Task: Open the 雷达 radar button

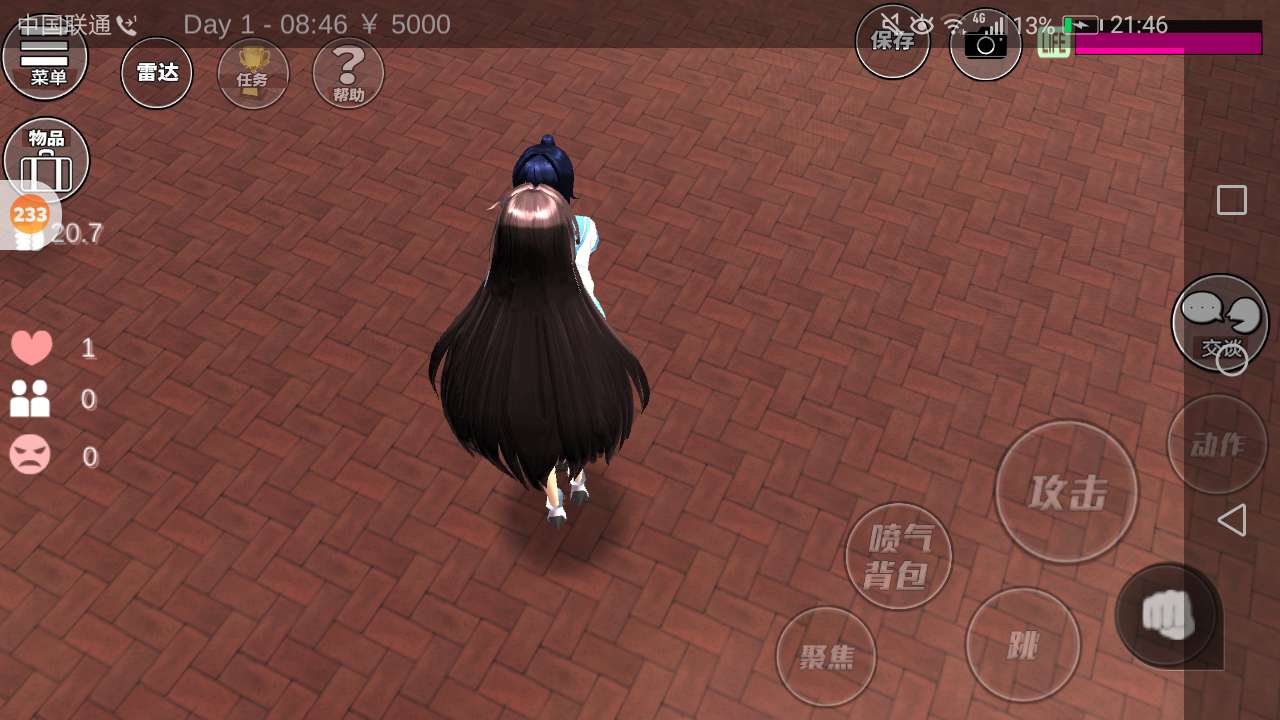Action: pos(157,73)
